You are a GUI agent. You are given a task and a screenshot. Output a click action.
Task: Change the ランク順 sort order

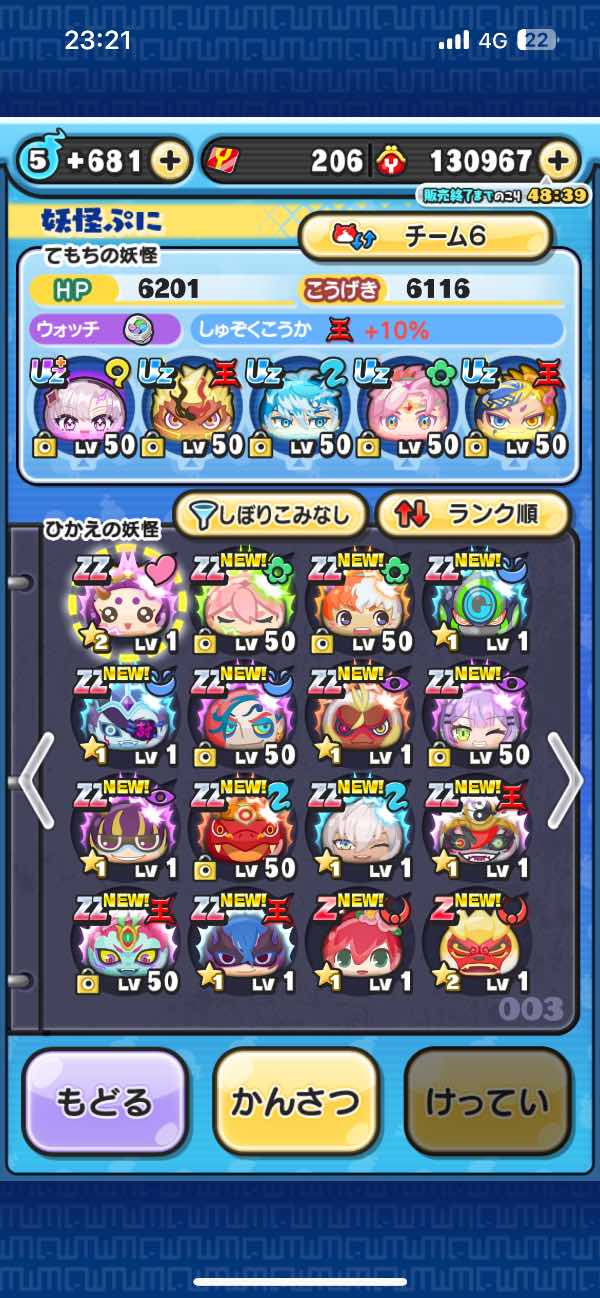click(473, 515)
